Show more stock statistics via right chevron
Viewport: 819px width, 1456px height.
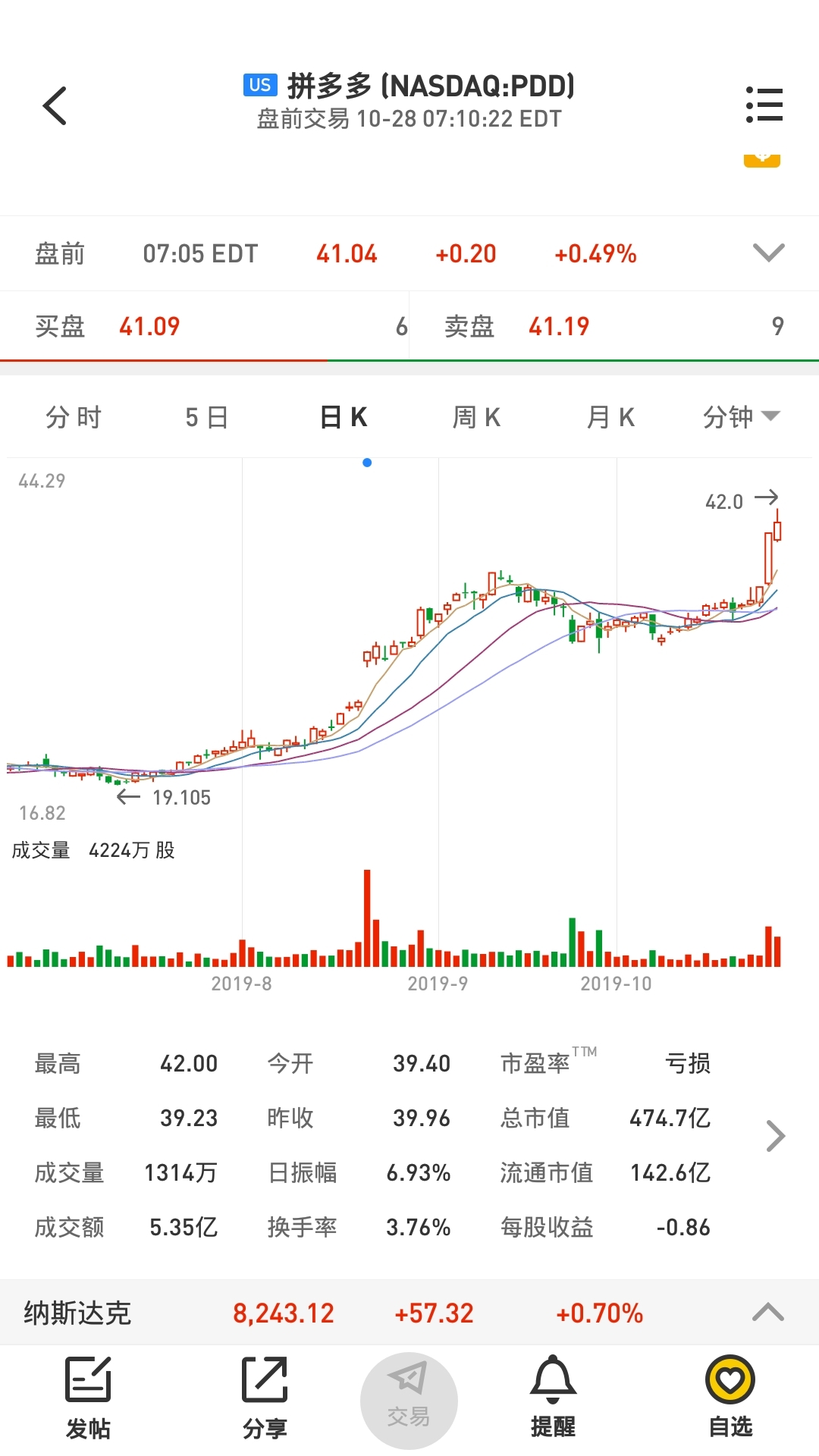pyautogui.click(x=775, y=1136)
